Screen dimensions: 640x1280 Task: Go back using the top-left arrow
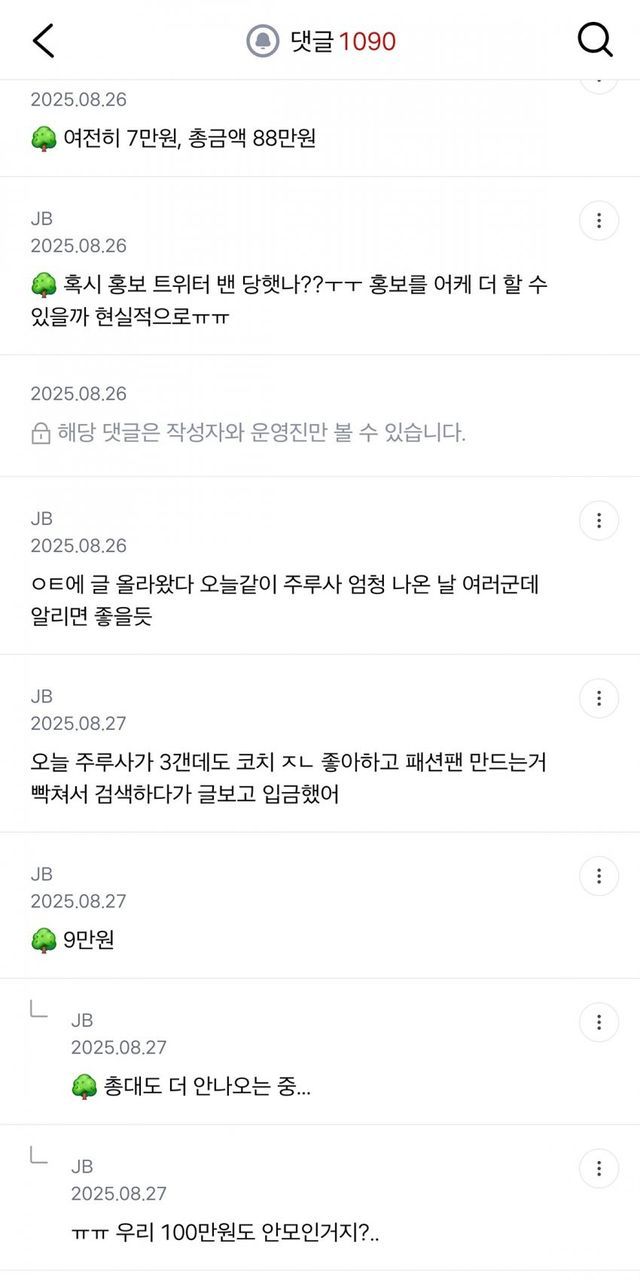click(x=43, y=41)
